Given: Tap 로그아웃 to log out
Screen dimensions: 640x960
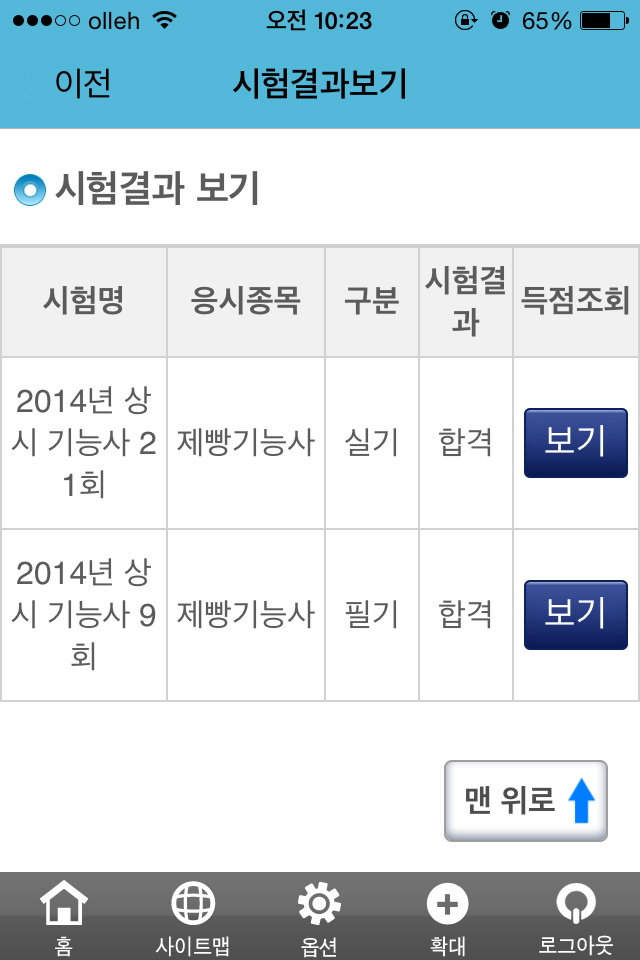Looking at the screenshot, I should 575,918.
